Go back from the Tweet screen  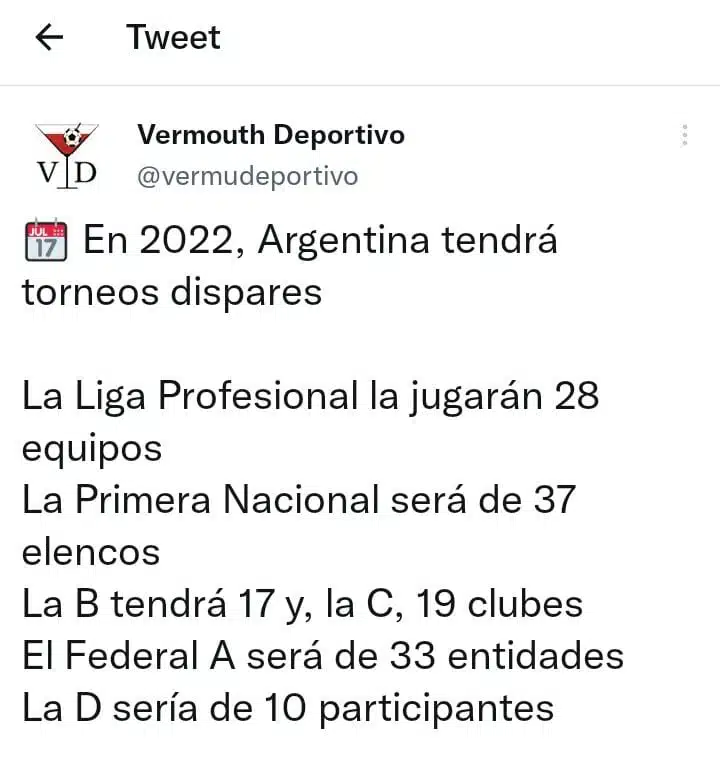pyautogui.click(x=48, y=37)
